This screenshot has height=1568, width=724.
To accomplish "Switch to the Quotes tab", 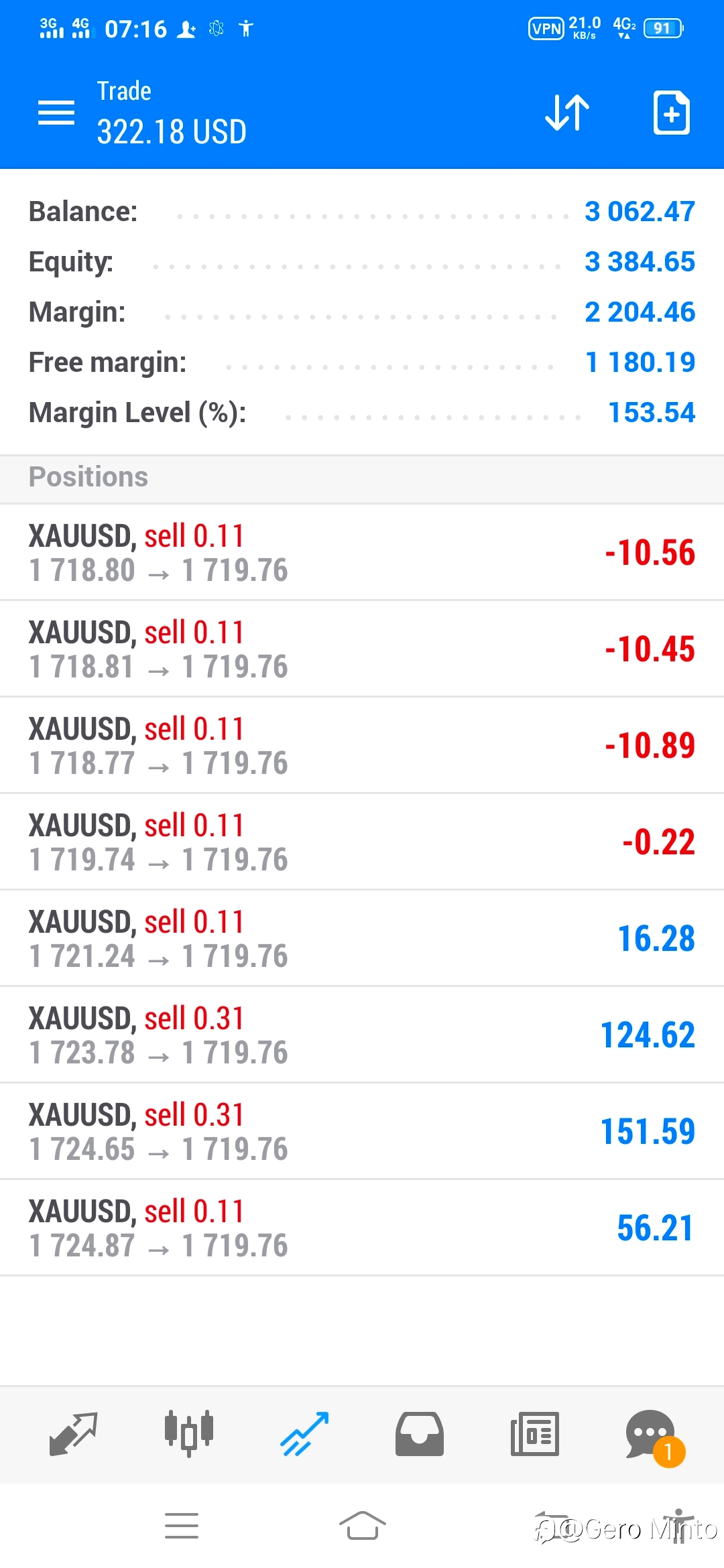I will (74, 1434).
